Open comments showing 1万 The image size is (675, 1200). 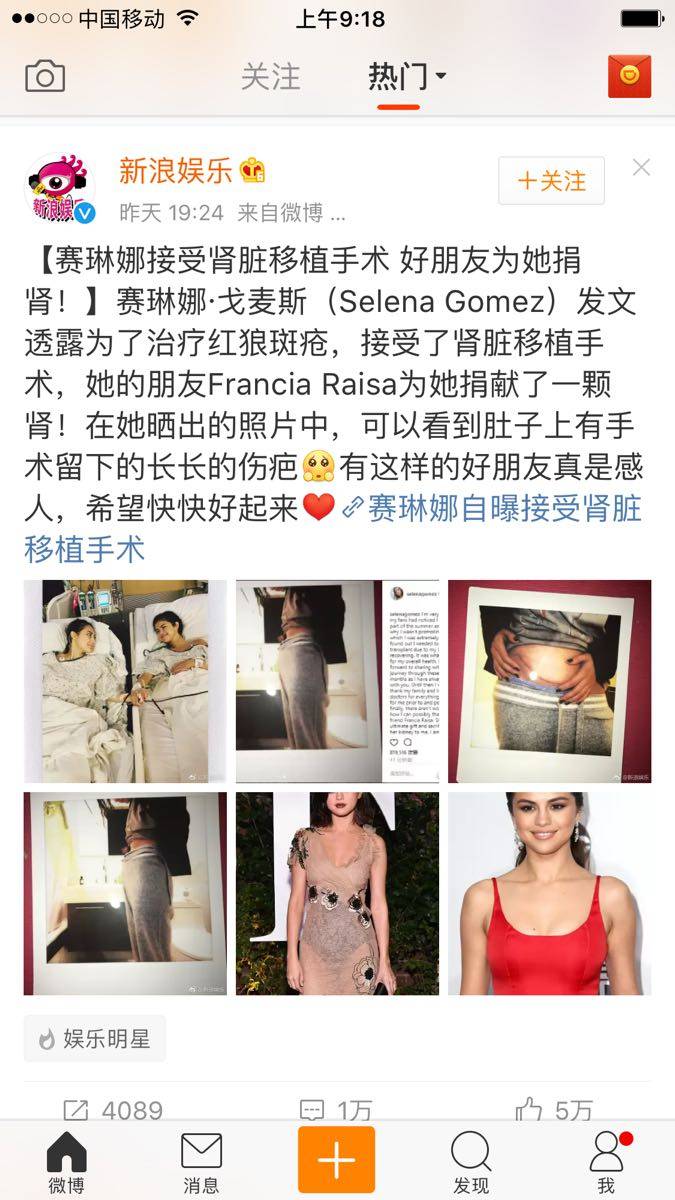click(x=336, y=1110)
